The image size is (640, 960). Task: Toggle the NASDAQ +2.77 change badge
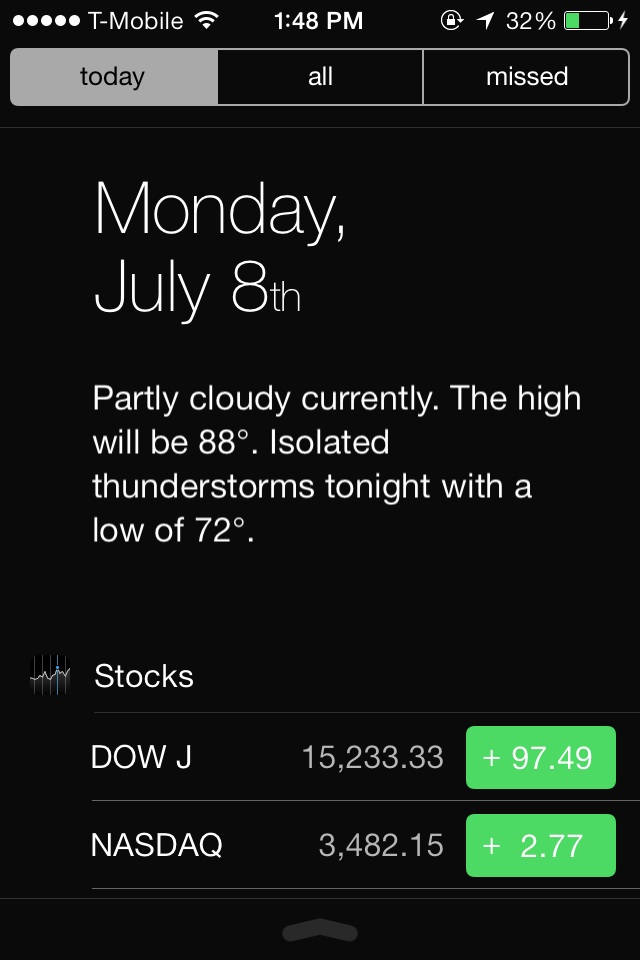pos(540,846)
